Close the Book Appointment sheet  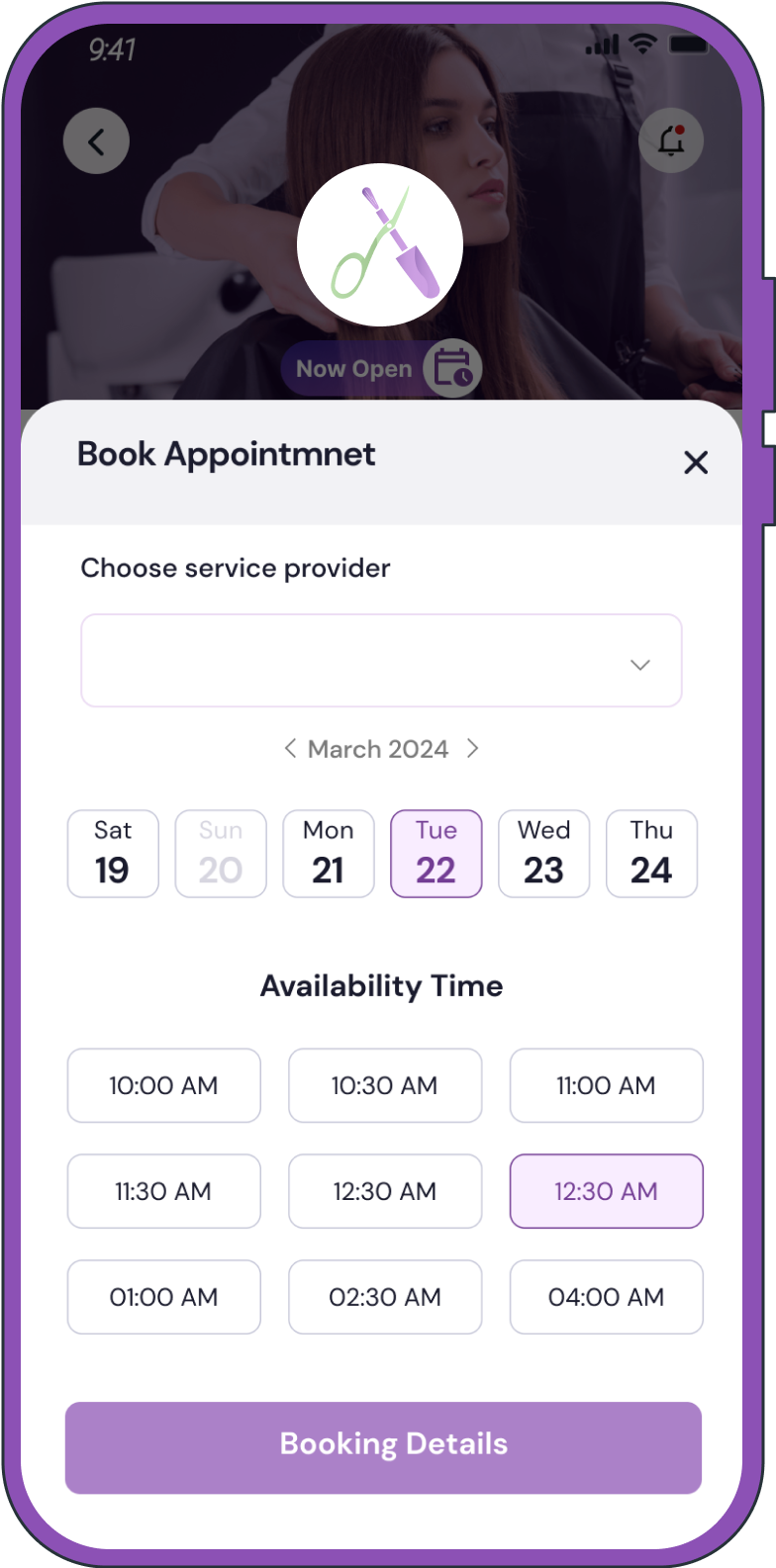[696, 462]
